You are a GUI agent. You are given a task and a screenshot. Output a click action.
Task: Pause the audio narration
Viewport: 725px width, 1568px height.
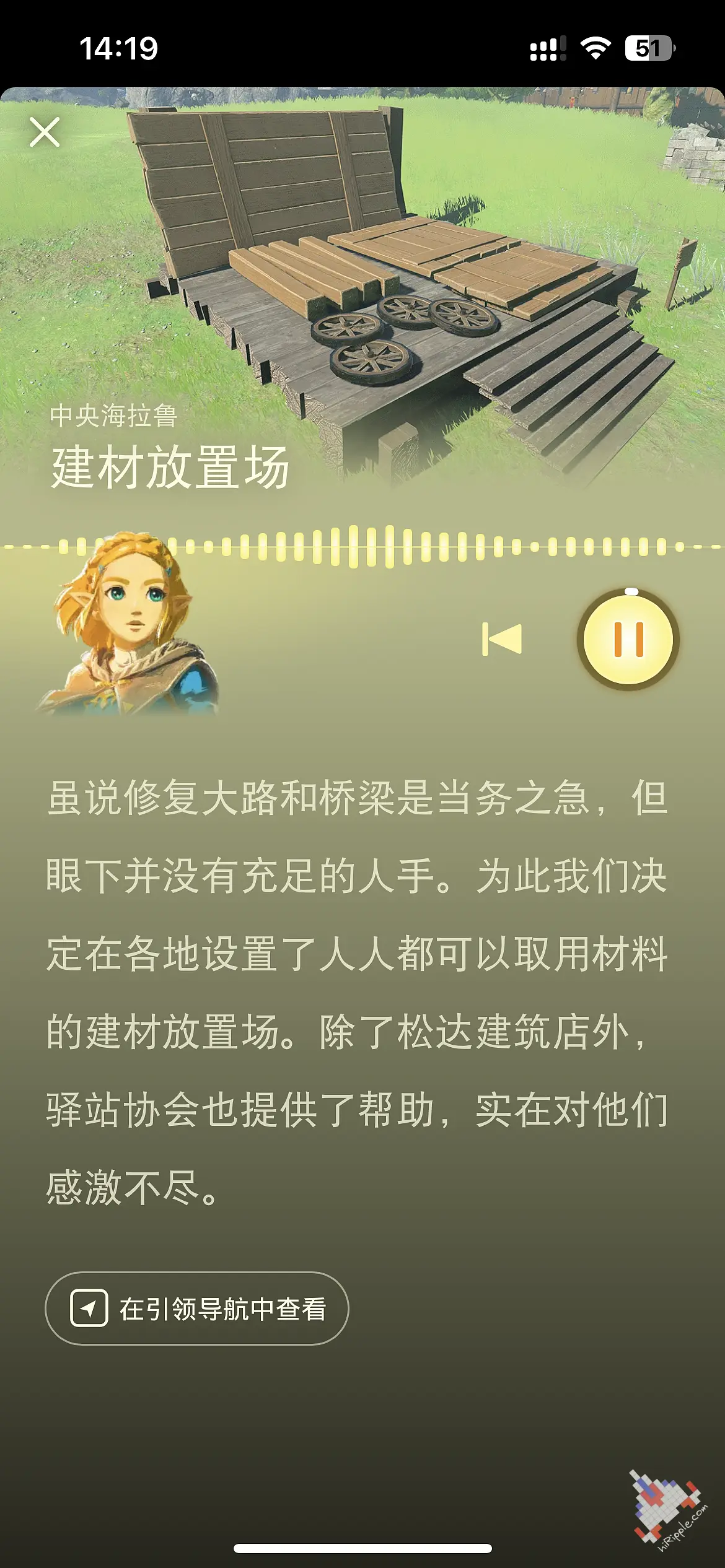coord(628,639)
